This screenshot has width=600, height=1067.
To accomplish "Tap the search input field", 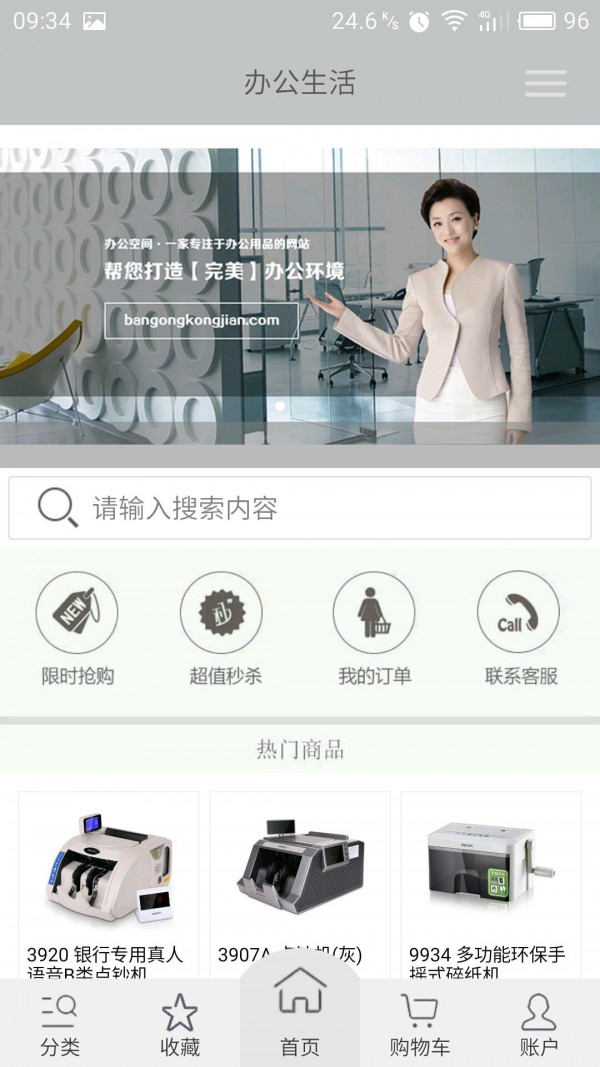I will point(300,508).
